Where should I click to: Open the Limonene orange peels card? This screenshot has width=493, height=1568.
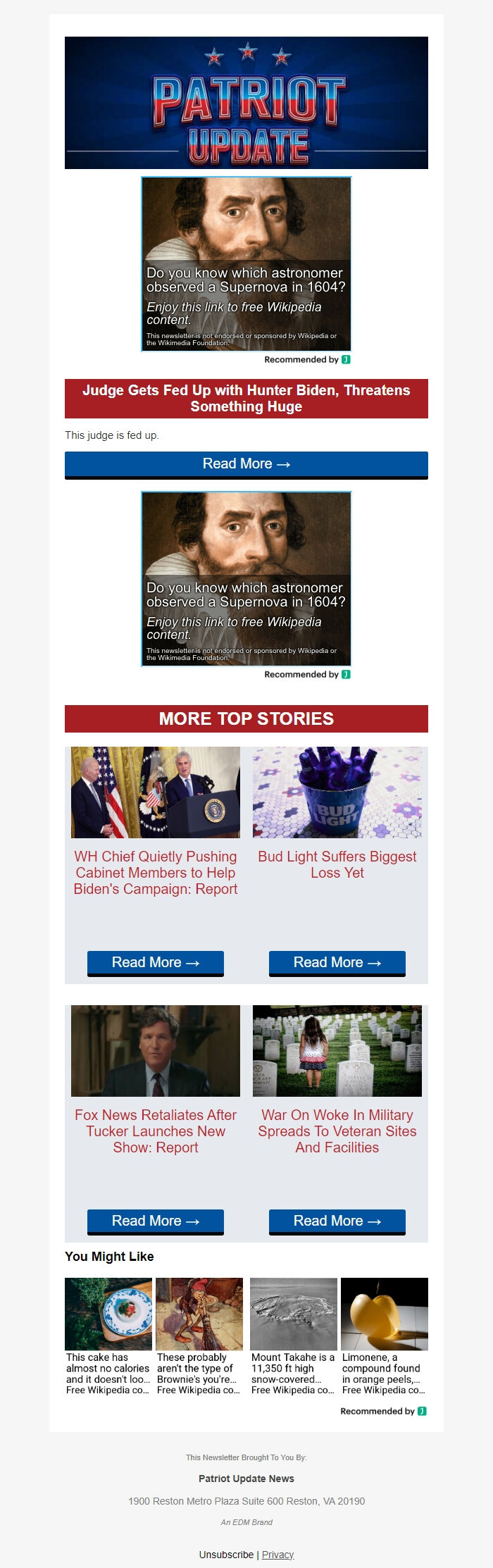tap(384, 1336)
